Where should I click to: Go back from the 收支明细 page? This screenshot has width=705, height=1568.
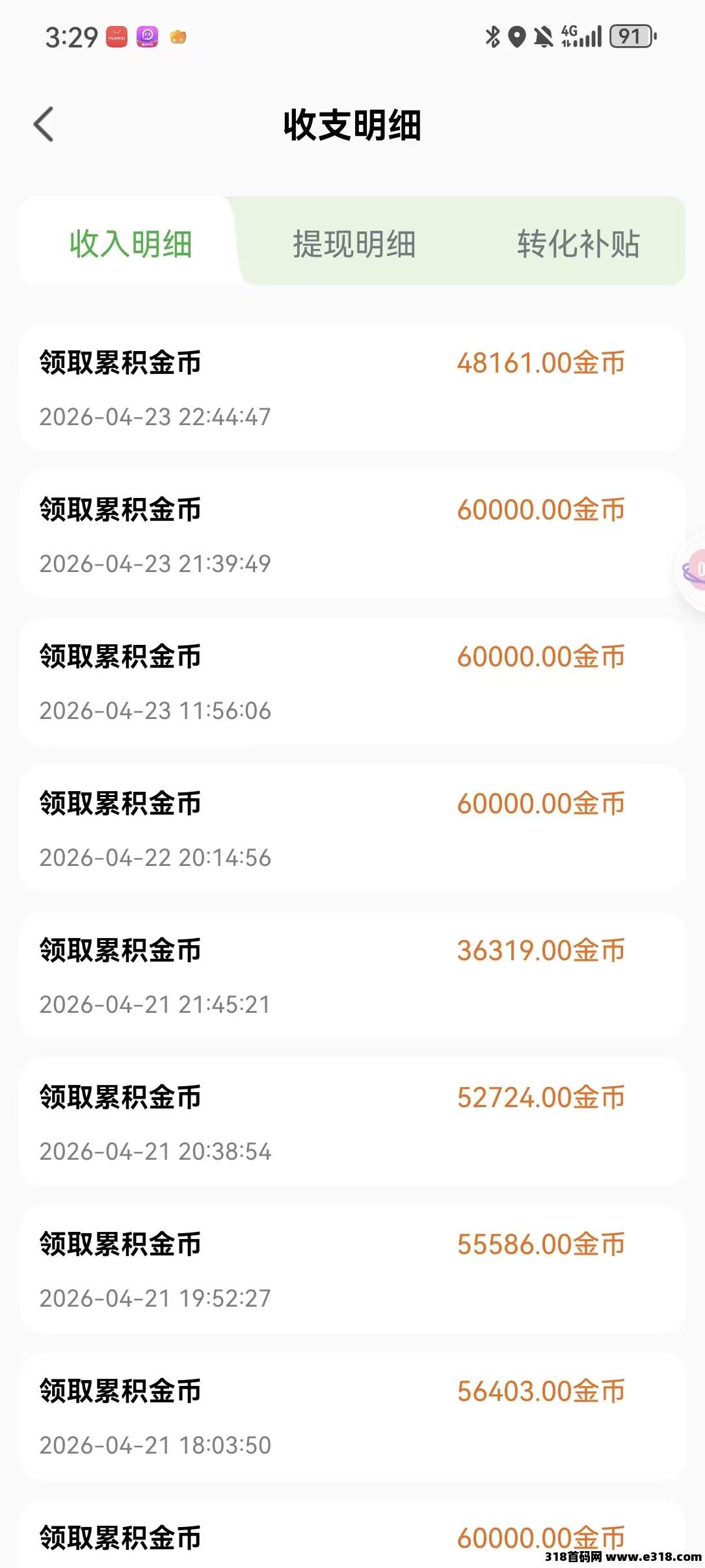(44, 124)
